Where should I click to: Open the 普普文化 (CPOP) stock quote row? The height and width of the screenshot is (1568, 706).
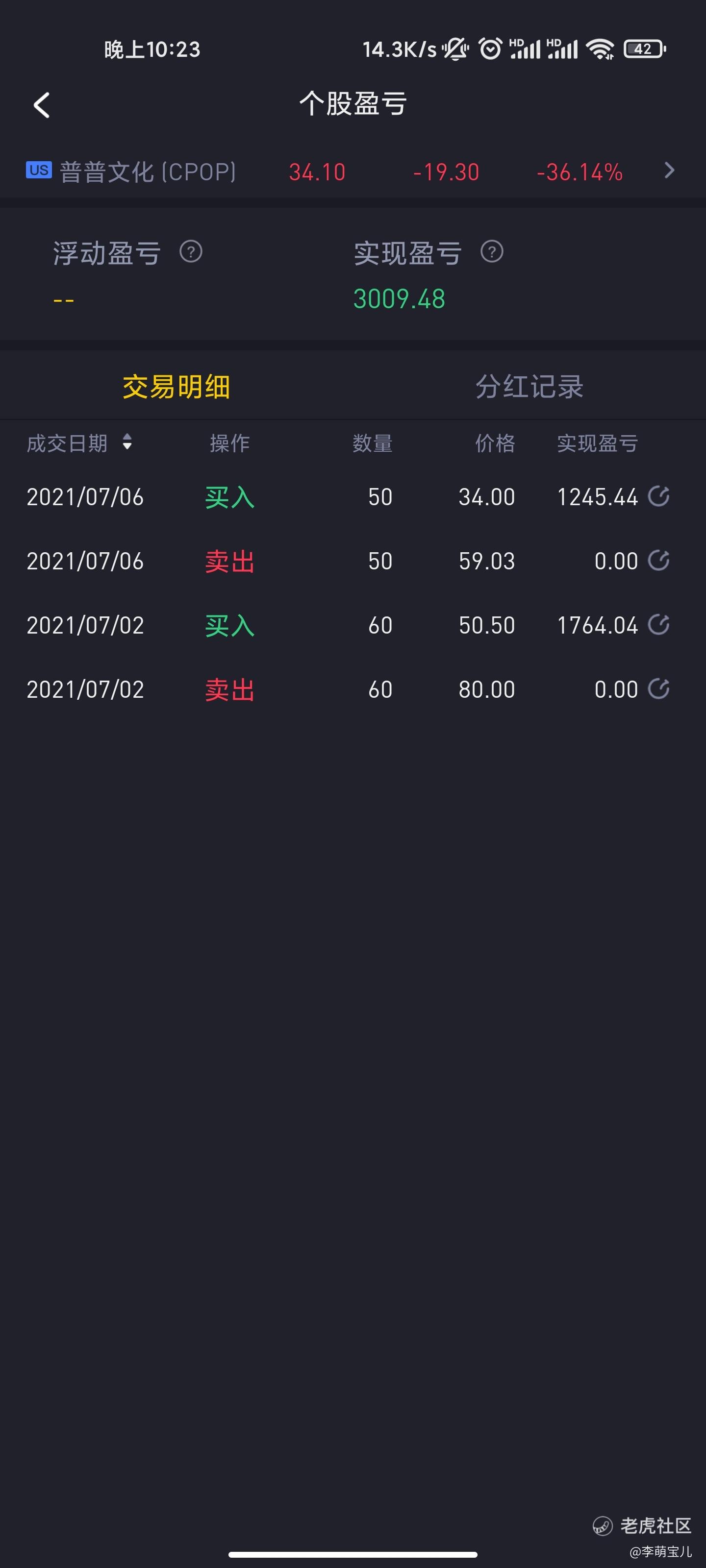[353, 171]
